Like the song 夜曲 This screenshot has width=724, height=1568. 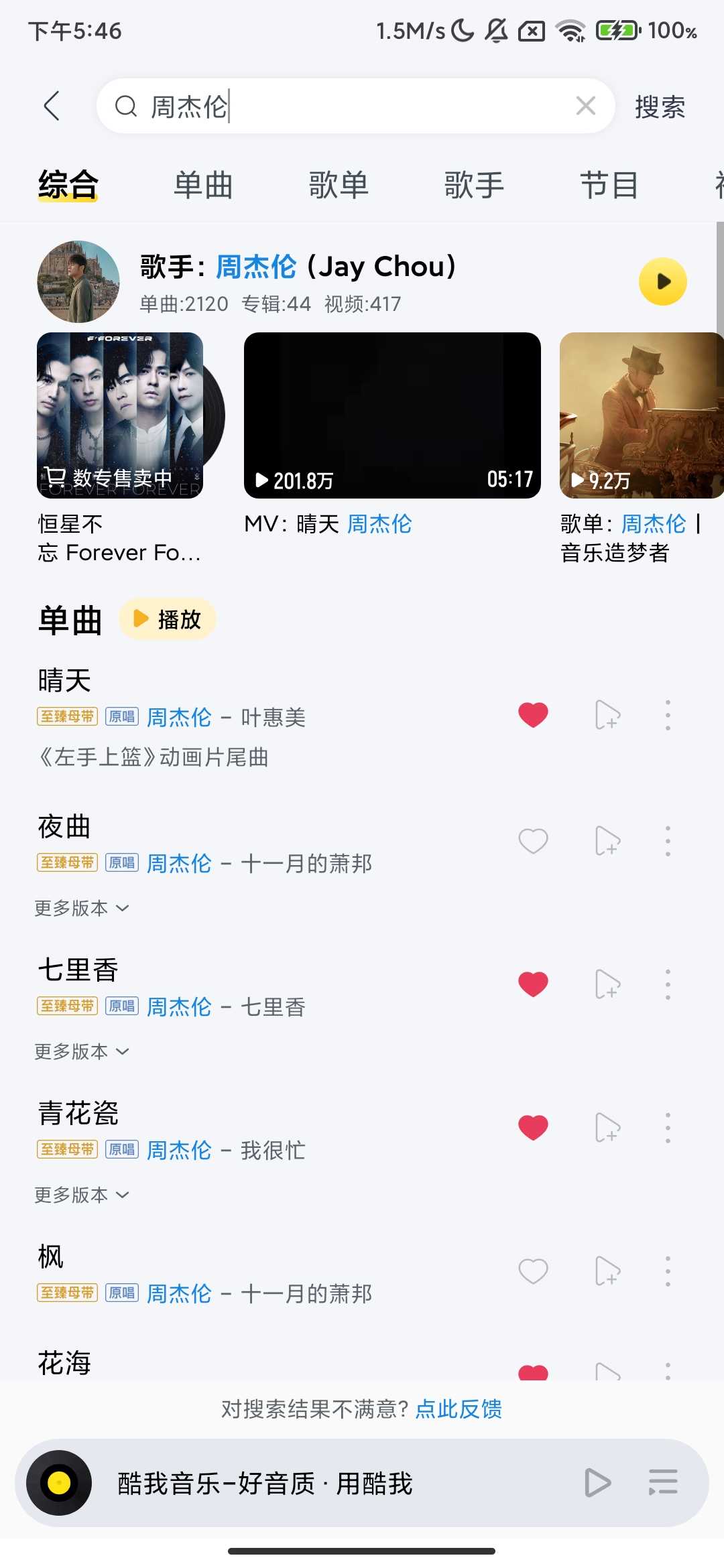(x=533, y=841)
